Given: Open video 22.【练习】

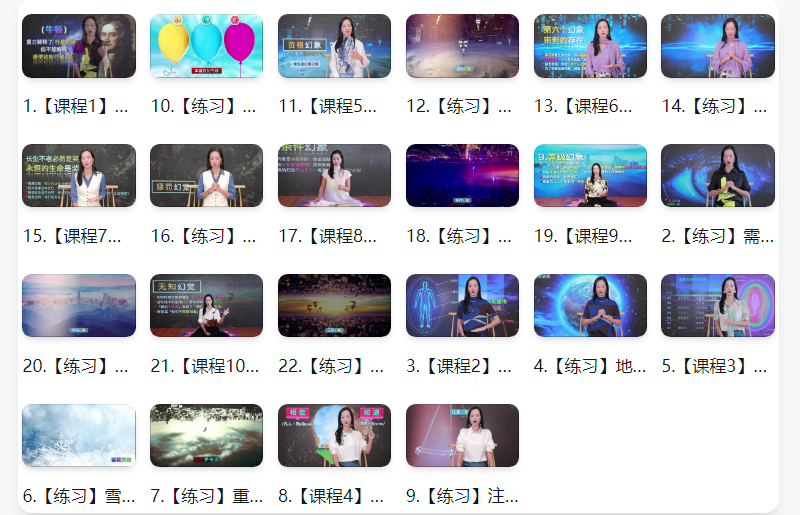Looking at the screenshot, I should point(334,306).
